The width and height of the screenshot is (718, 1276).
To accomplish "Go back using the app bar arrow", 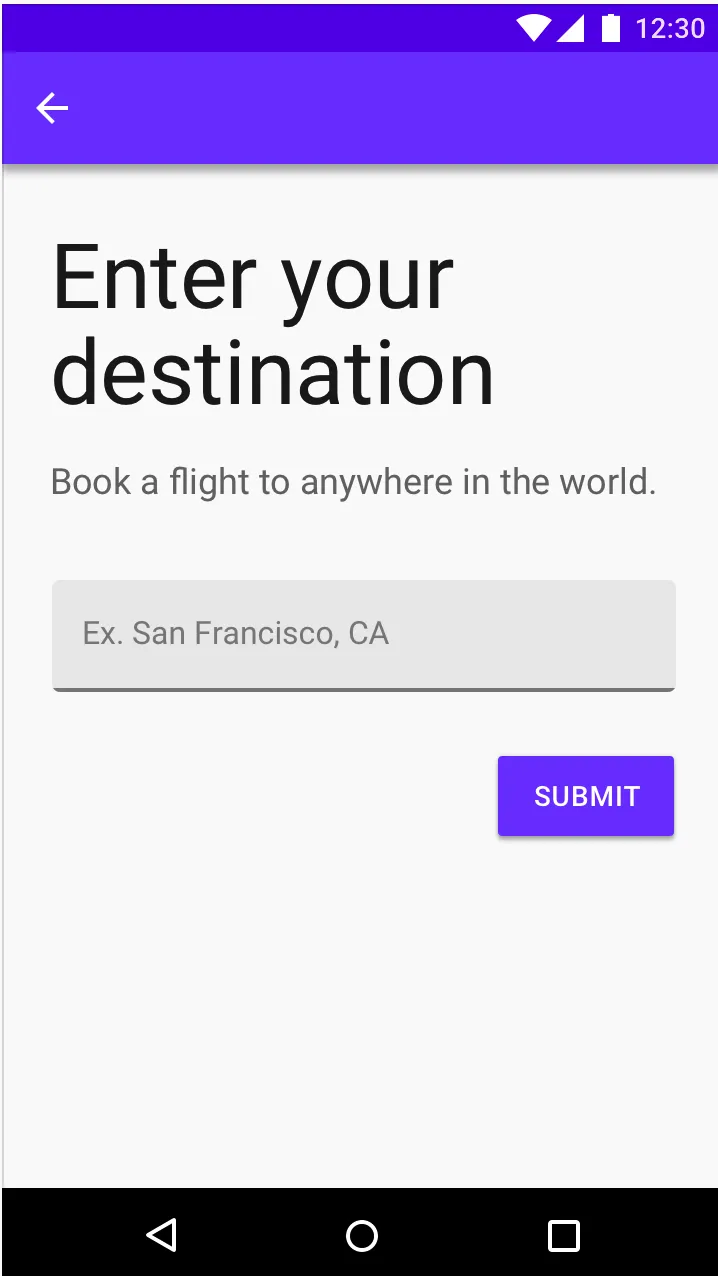I will 52,108.
